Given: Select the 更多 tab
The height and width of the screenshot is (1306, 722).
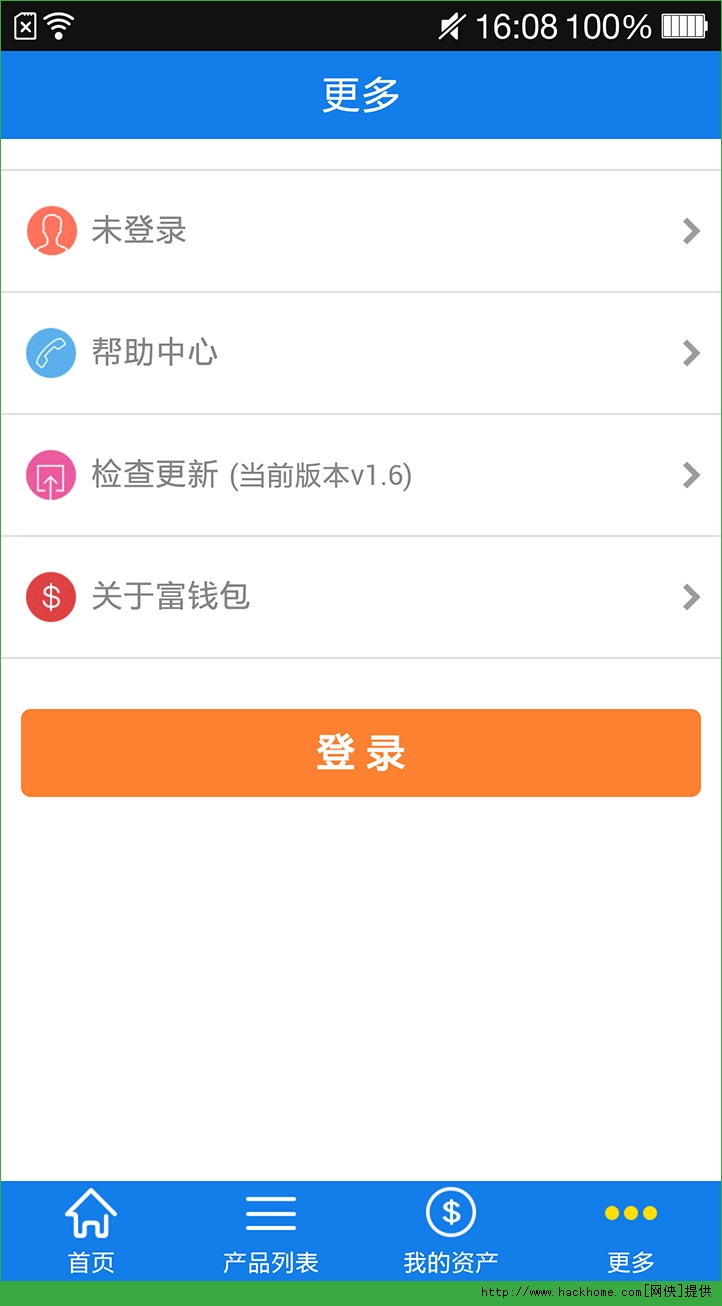Looking at the screenshot, I should pyautogui.click(x=631, y=1231).
